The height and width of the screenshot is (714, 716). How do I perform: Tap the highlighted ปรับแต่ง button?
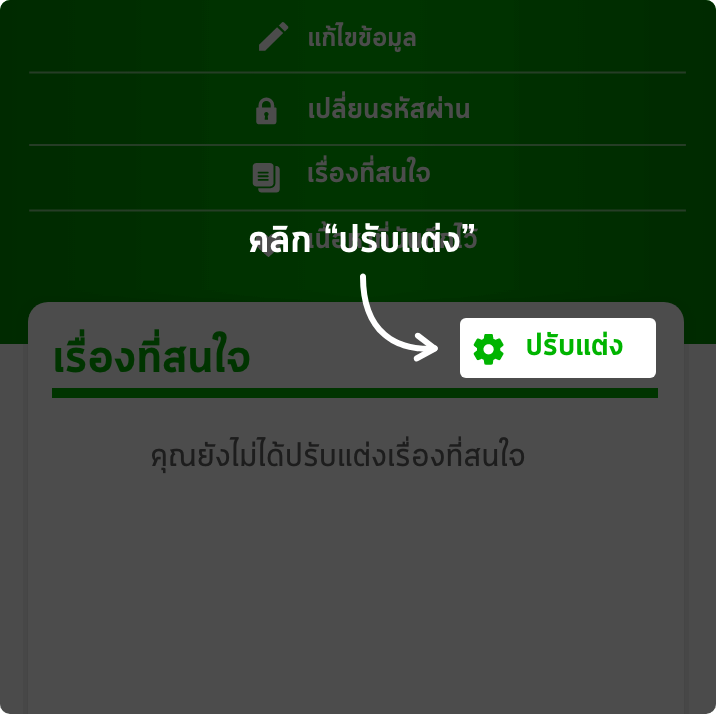[x=557, y=348]
